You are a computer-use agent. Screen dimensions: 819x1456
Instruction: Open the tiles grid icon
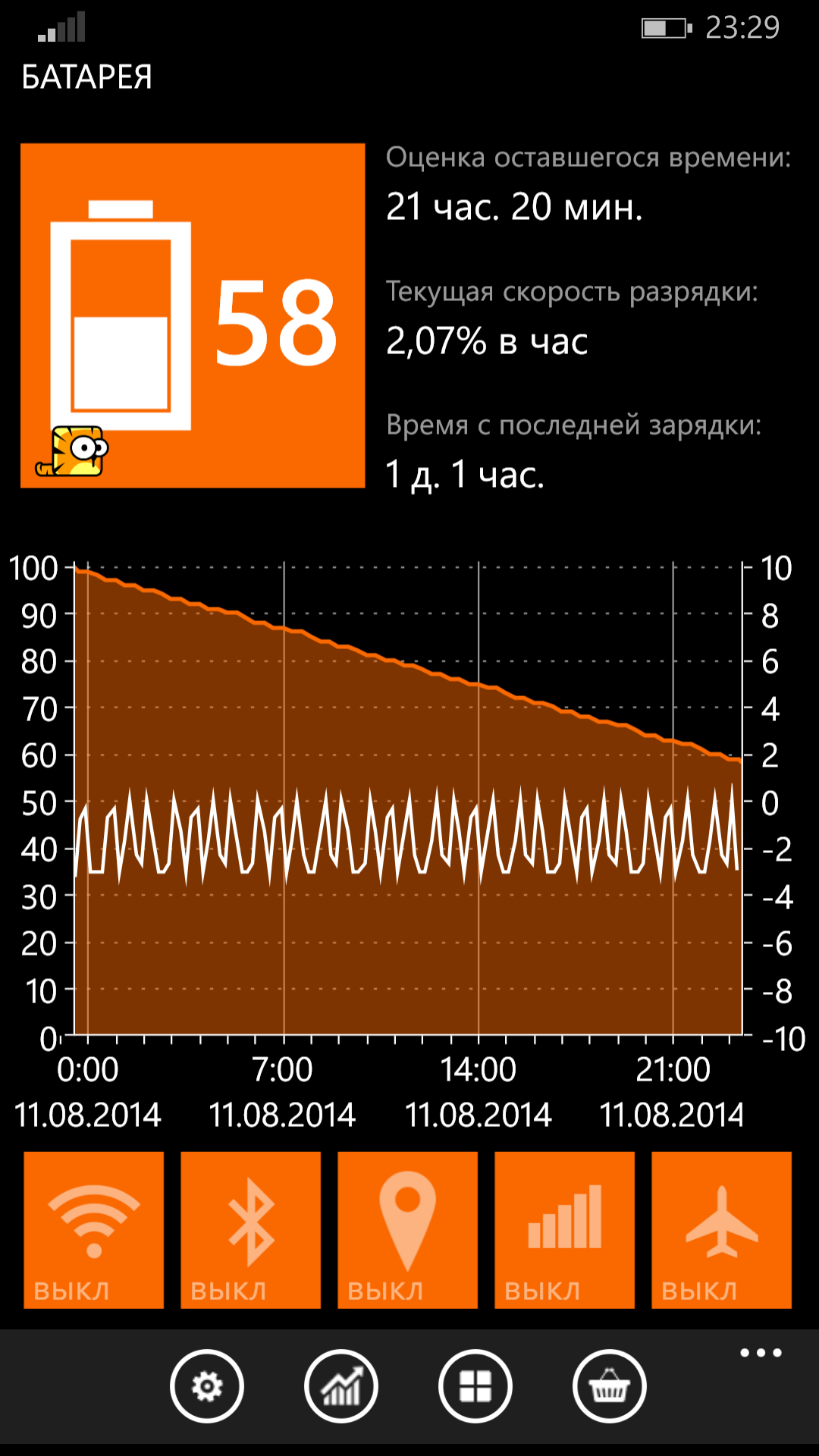point(475,1387)
